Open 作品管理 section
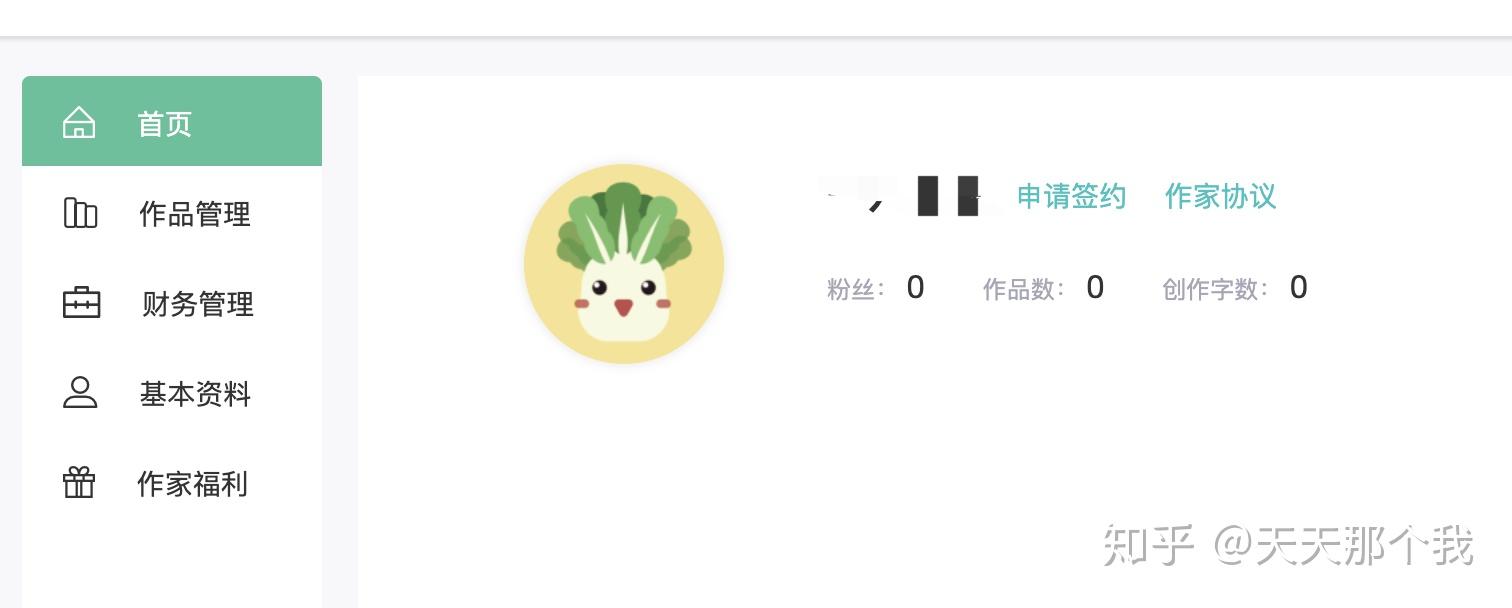 [194, 214]
